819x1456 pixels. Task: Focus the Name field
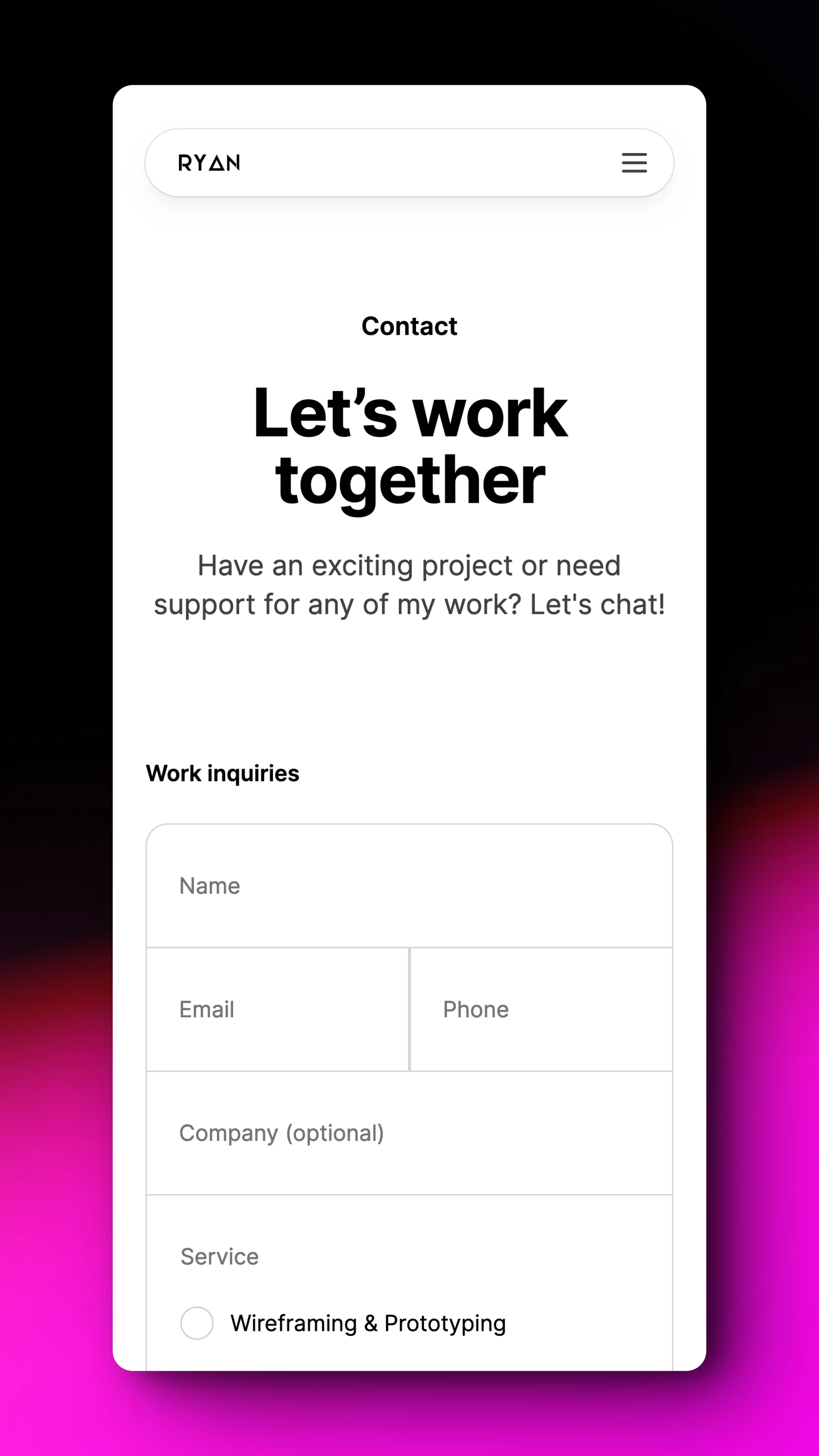[409, 886]
